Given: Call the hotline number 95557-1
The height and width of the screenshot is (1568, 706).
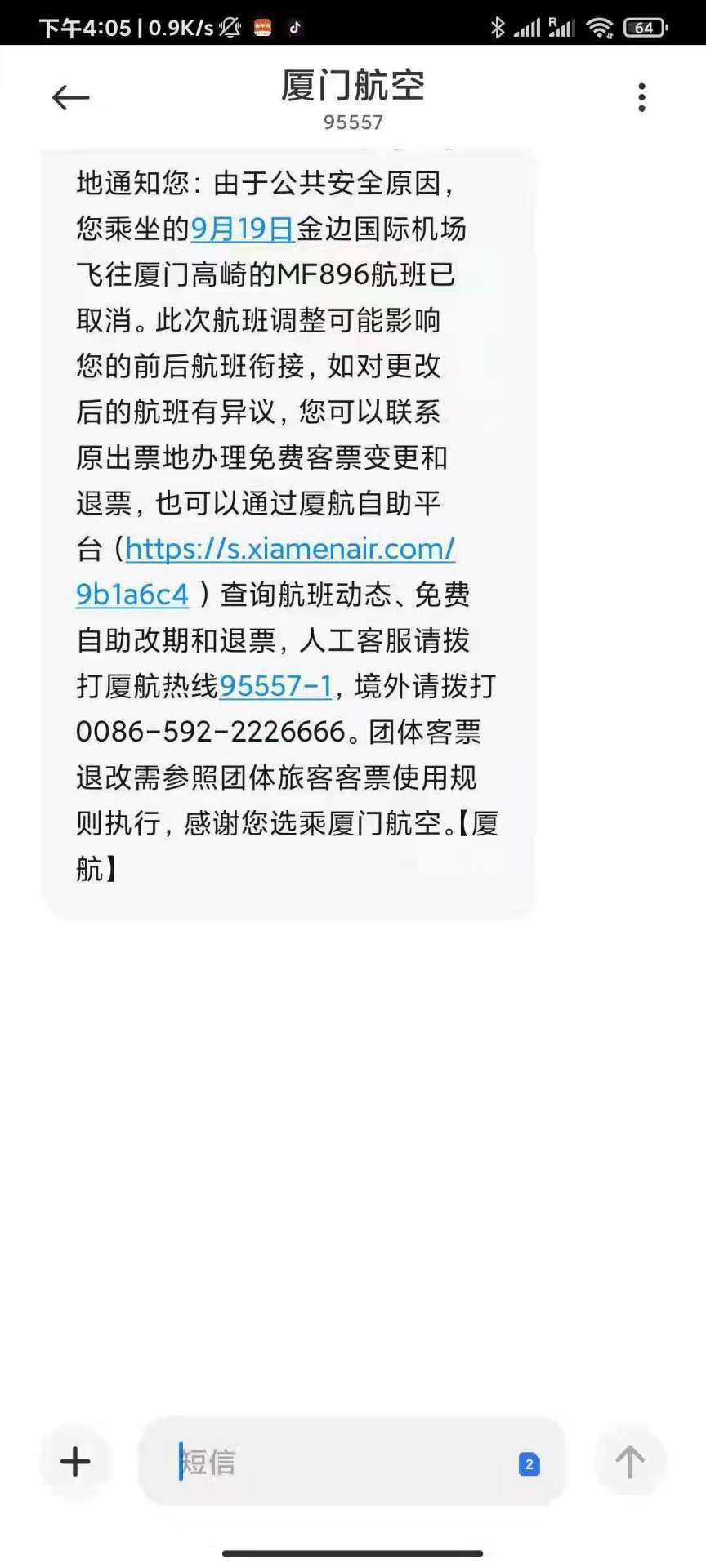Looking at the screenshot, I should tap(275, 686).
